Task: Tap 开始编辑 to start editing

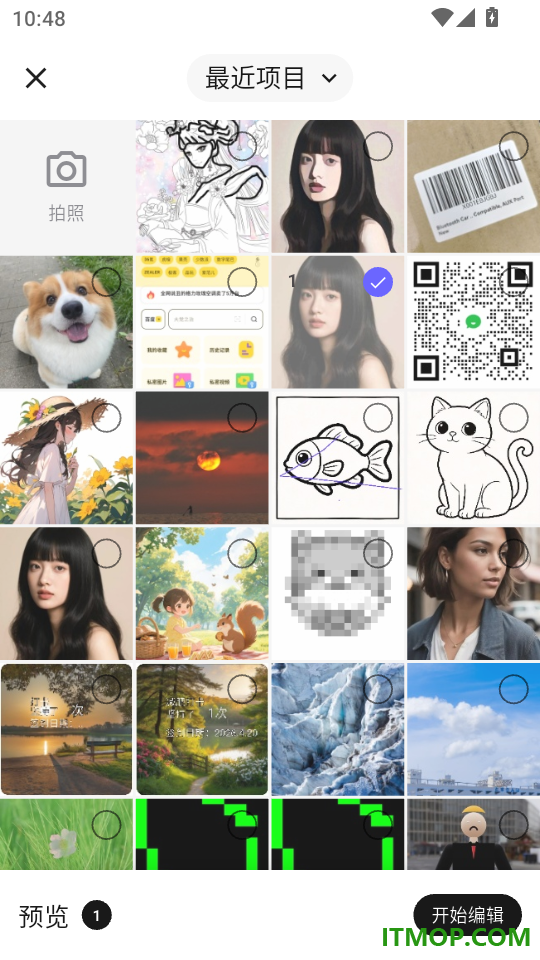Action: [x=468, y=915]
